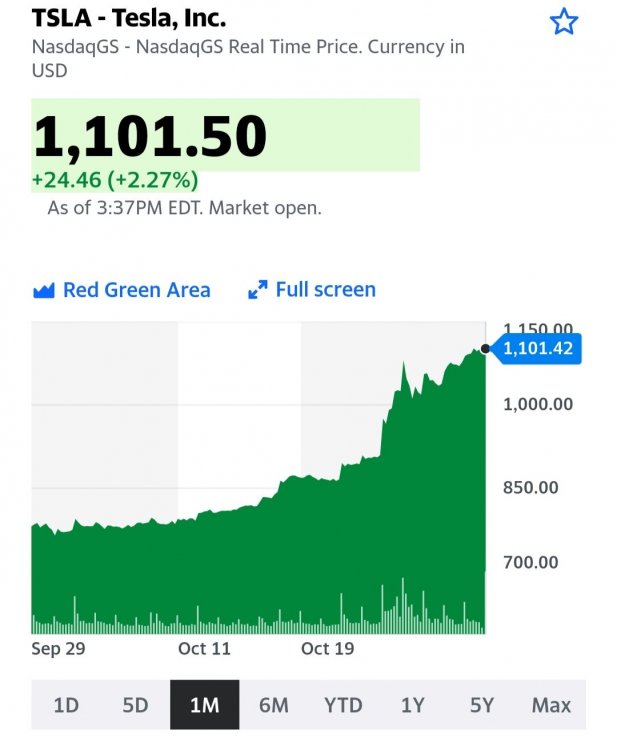Switch to 6M range
This screenshot has width=617, height=750.
(273, 705)
